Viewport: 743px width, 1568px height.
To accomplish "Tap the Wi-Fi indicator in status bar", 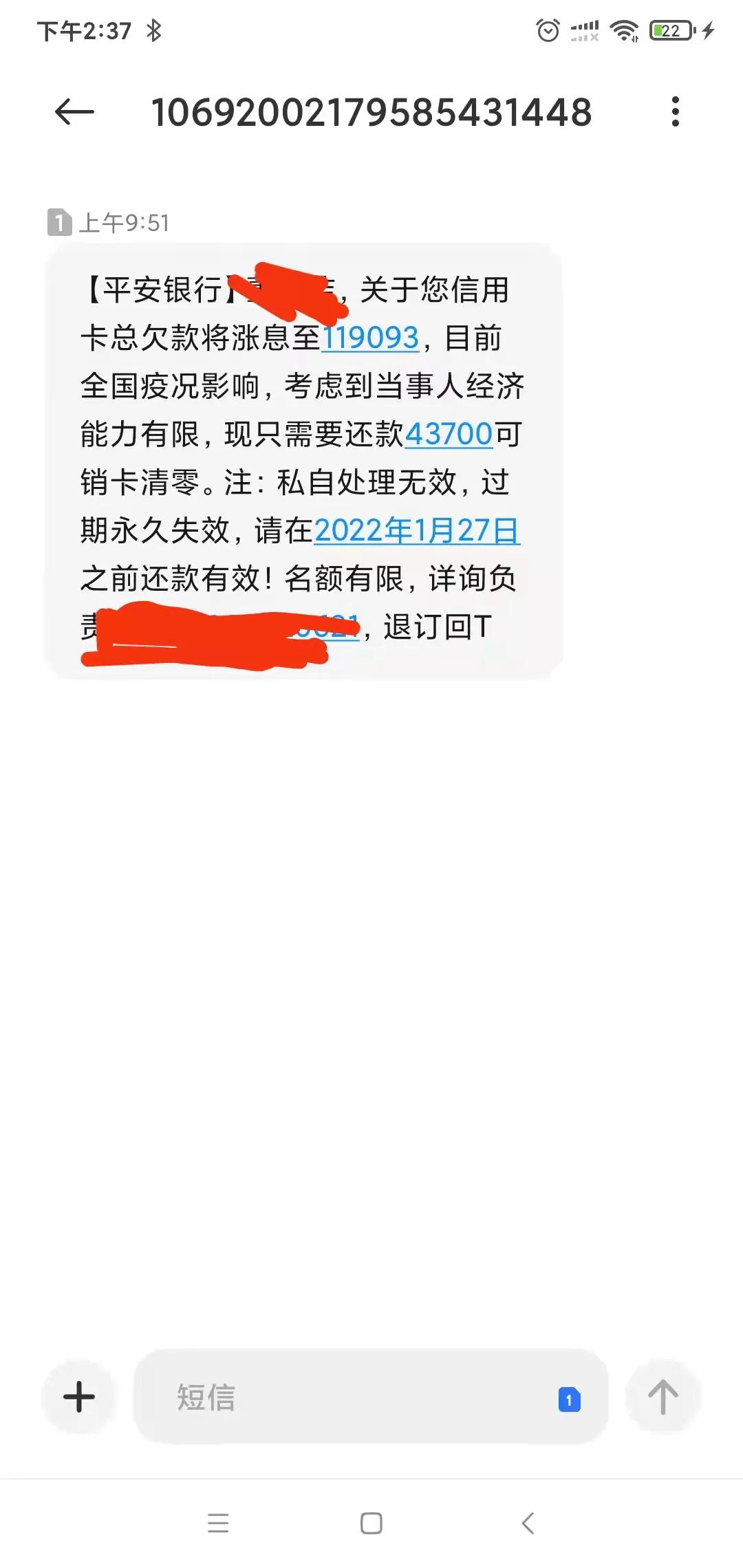I will click(x=625, y=30).
